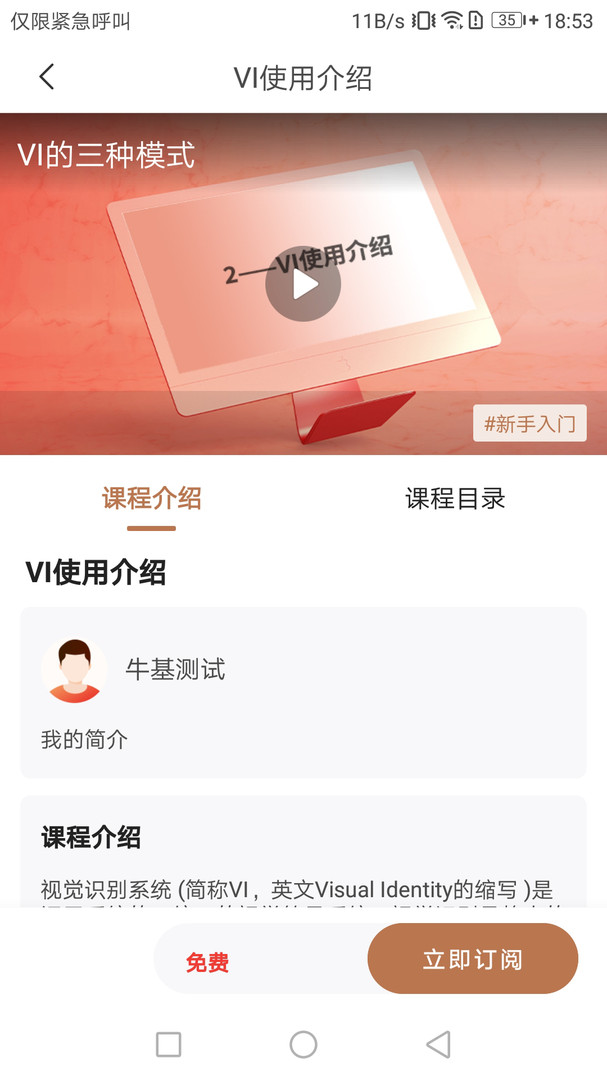The height and width of the screenshot is (1080, 607).
Task: Play the VI使用介绍 video
Action: (x=303, y=284)
